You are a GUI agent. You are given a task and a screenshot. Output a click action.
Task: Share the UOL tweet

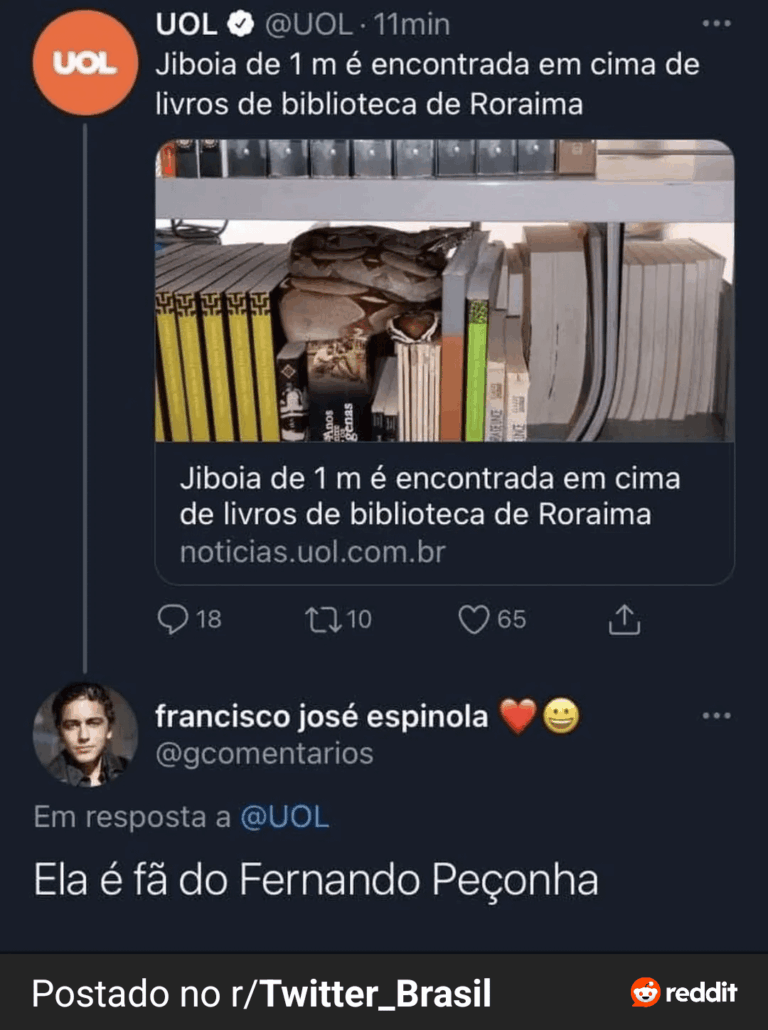click(624, 620)
